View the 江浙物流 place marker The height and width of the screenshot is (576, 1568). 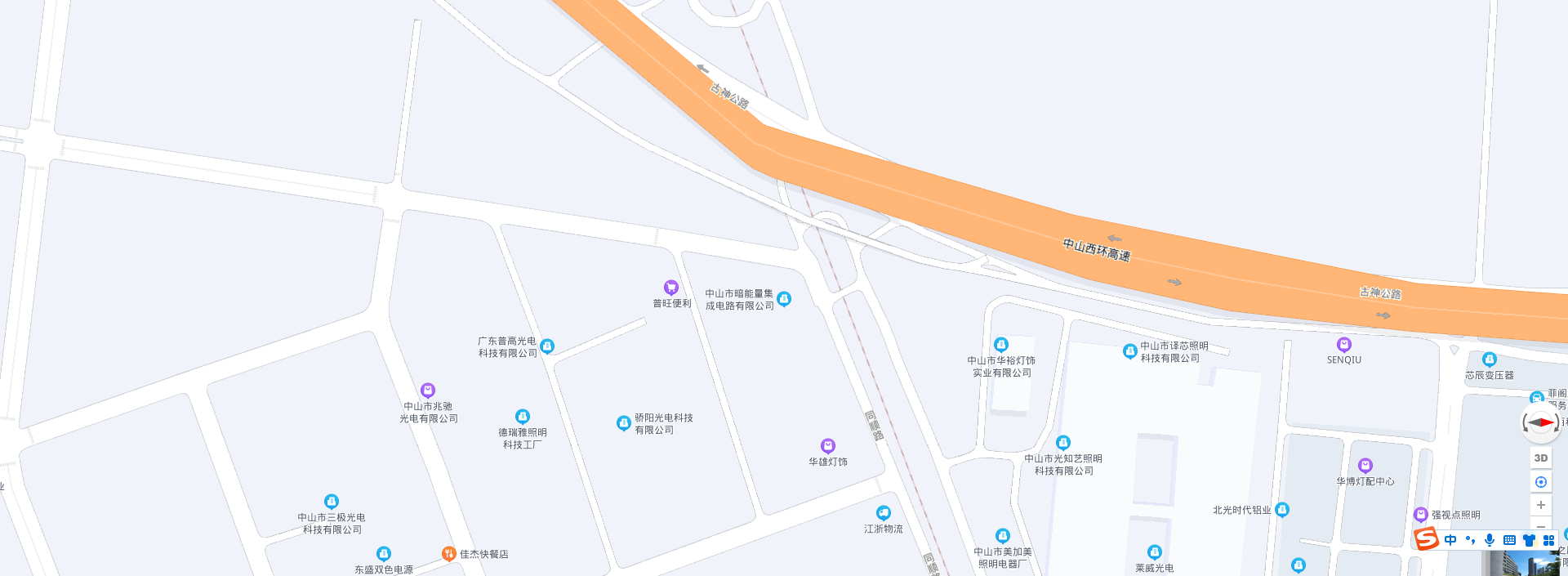click(x=883, y=513)
